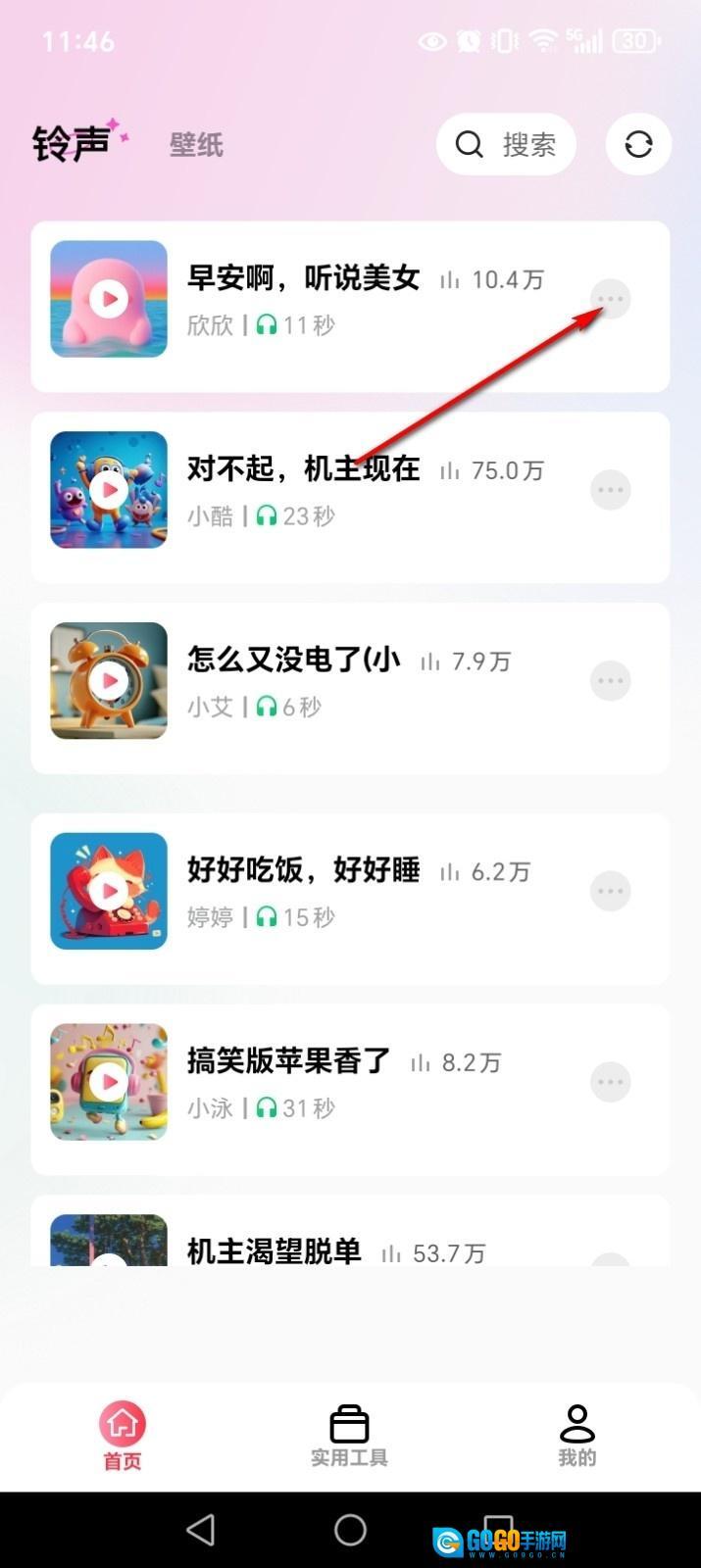
Task: Play the 对不起，机主现在 ringtone
Action: 109,490
